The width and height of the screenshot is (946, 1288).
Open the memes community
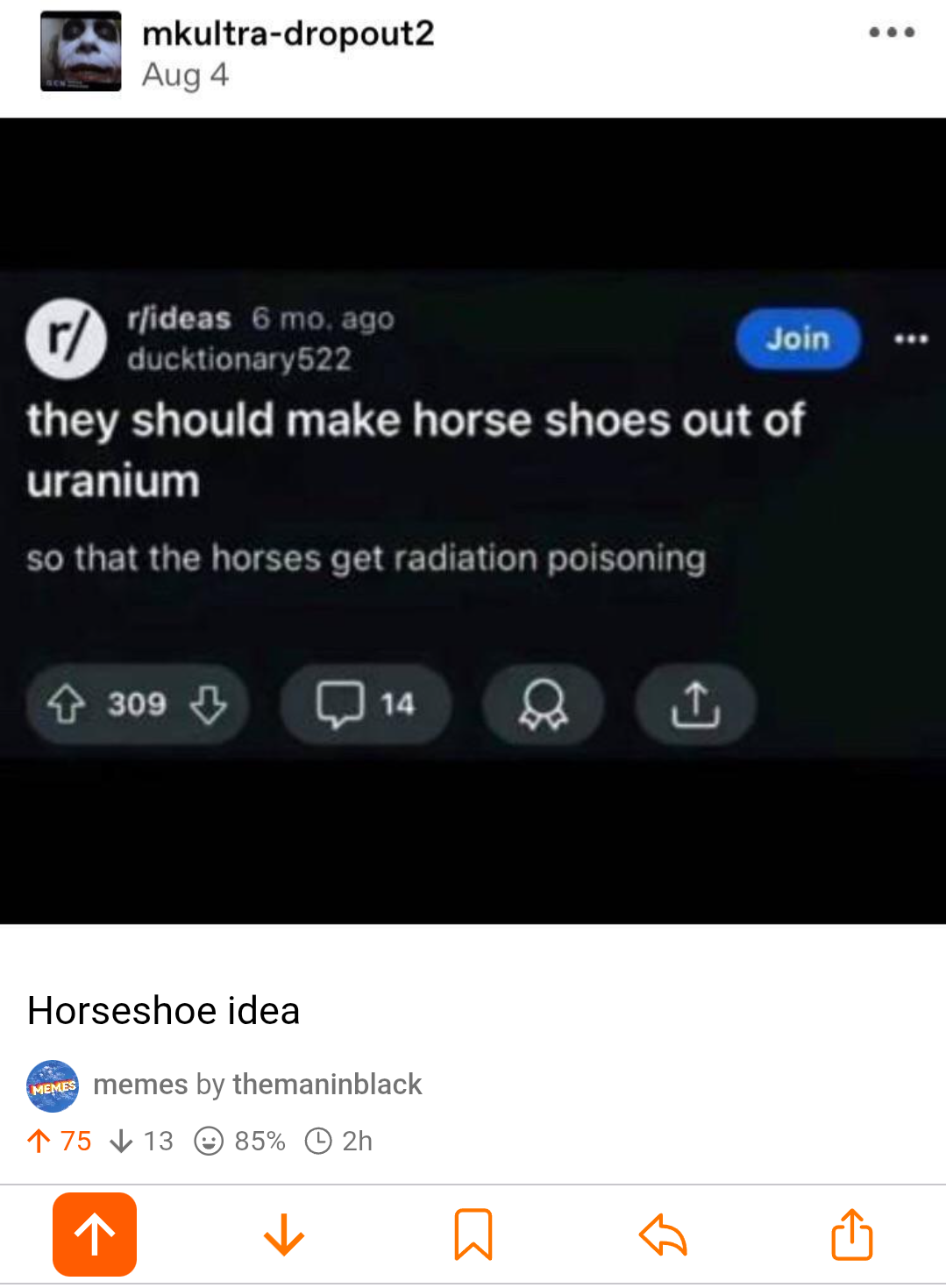[140, 1085]
